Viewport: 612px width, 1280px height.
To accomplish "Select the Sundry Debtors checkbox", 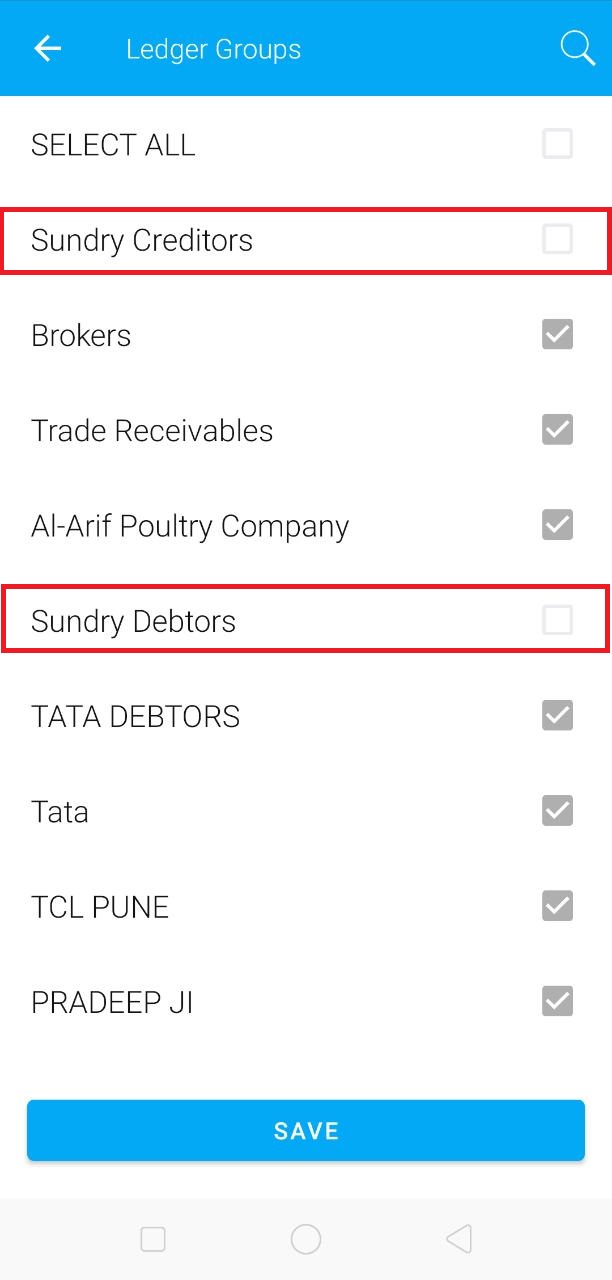I will click(557, 620).
